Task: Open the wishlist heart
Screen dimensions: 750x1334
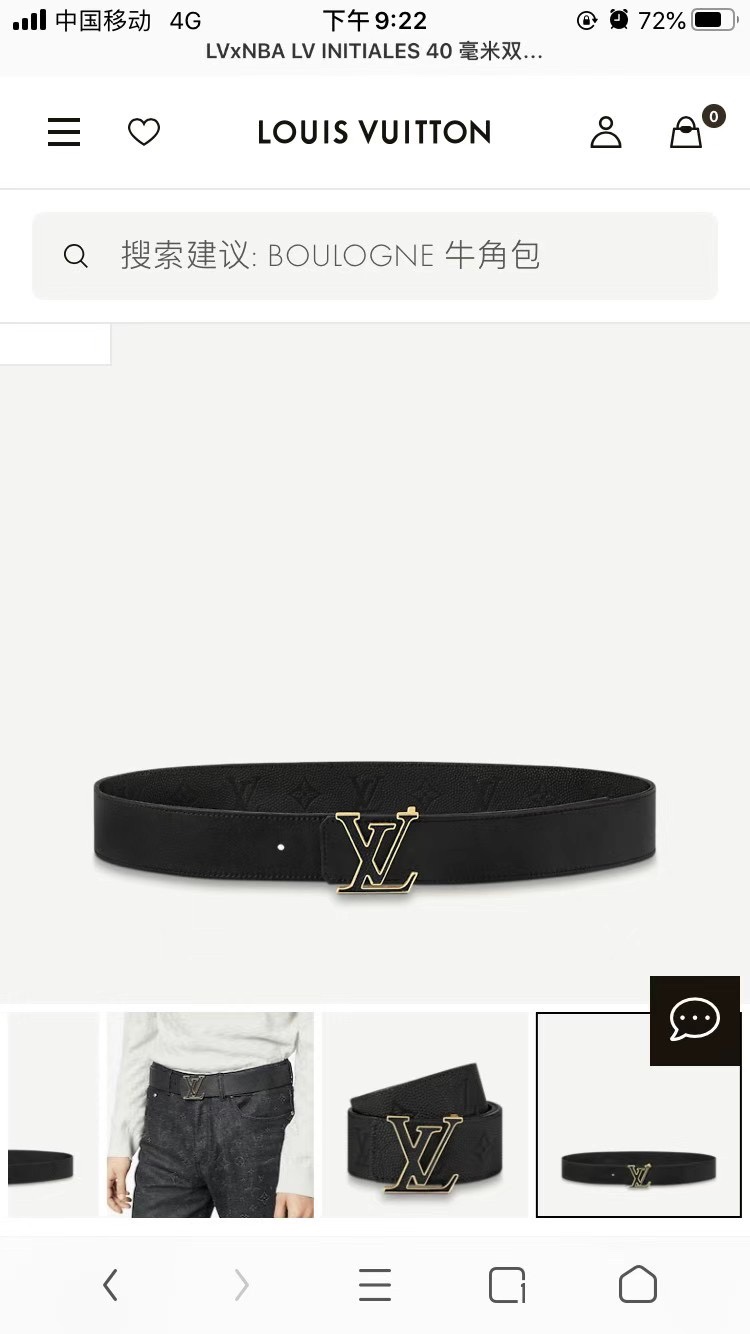Action: (x=144, y=132)
